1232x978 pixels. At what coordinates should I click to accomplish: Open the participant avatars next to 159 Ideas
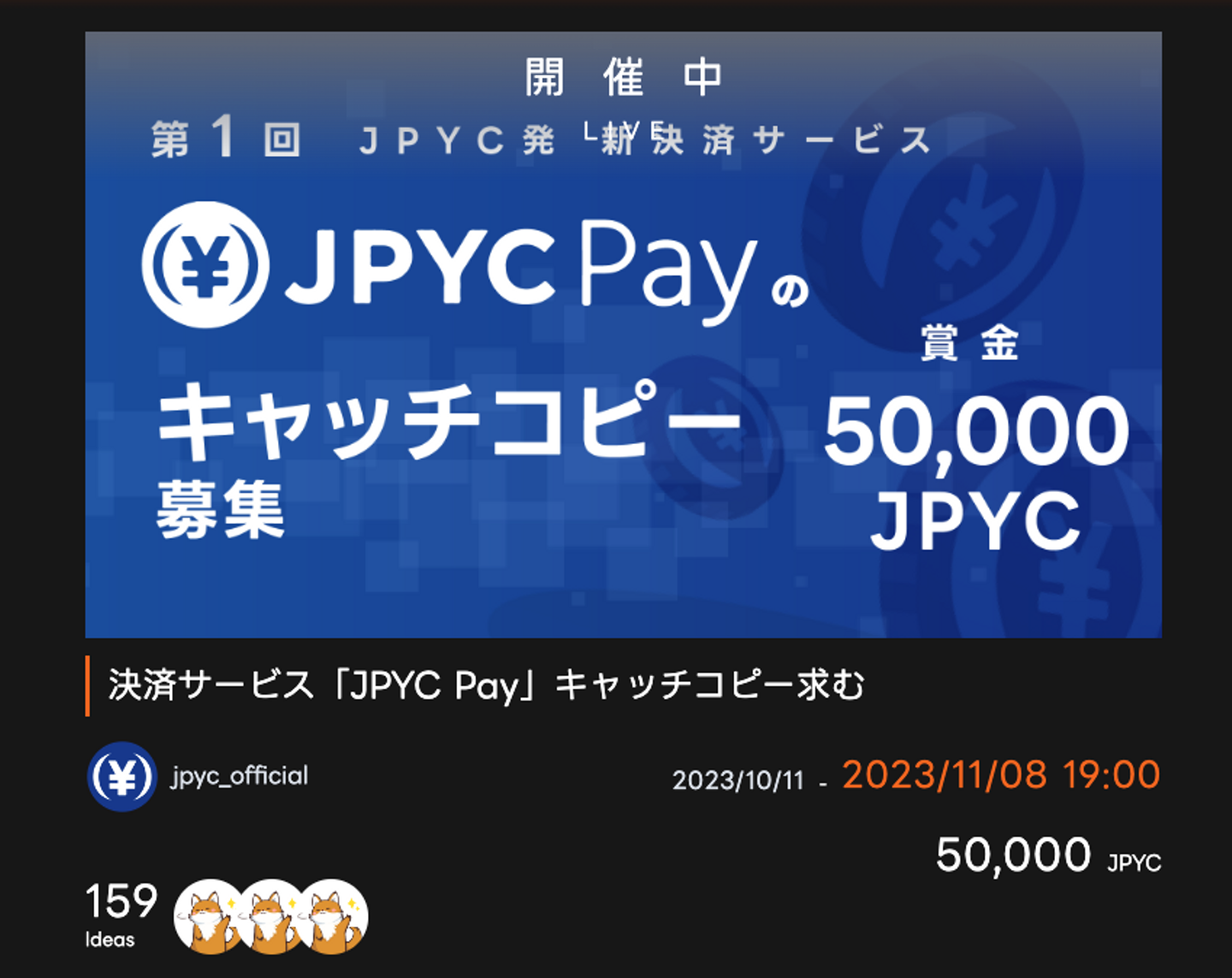click(271, 916)
